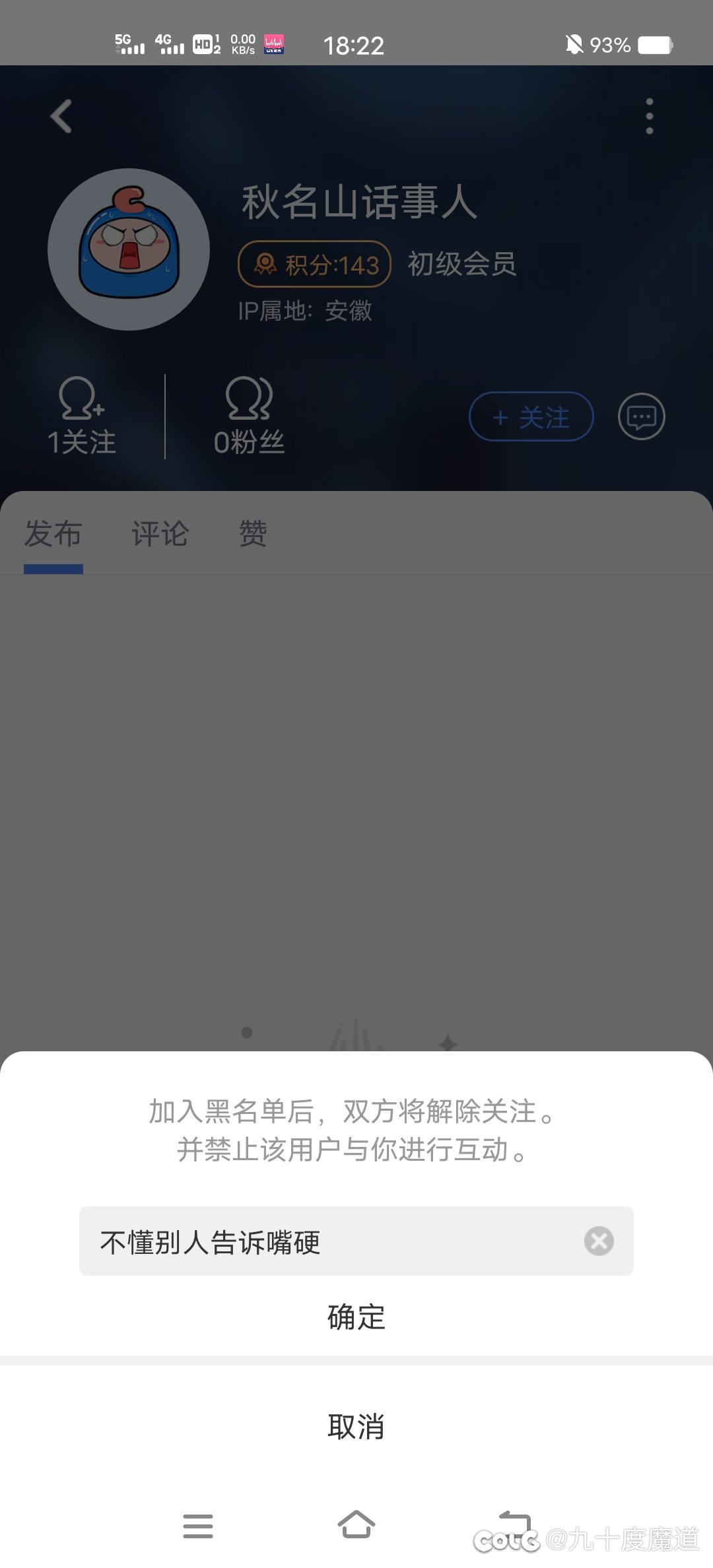Viewport: 713px width, 1568px height.
Task: Go to the system home screen
Action: pos(356,1524)
